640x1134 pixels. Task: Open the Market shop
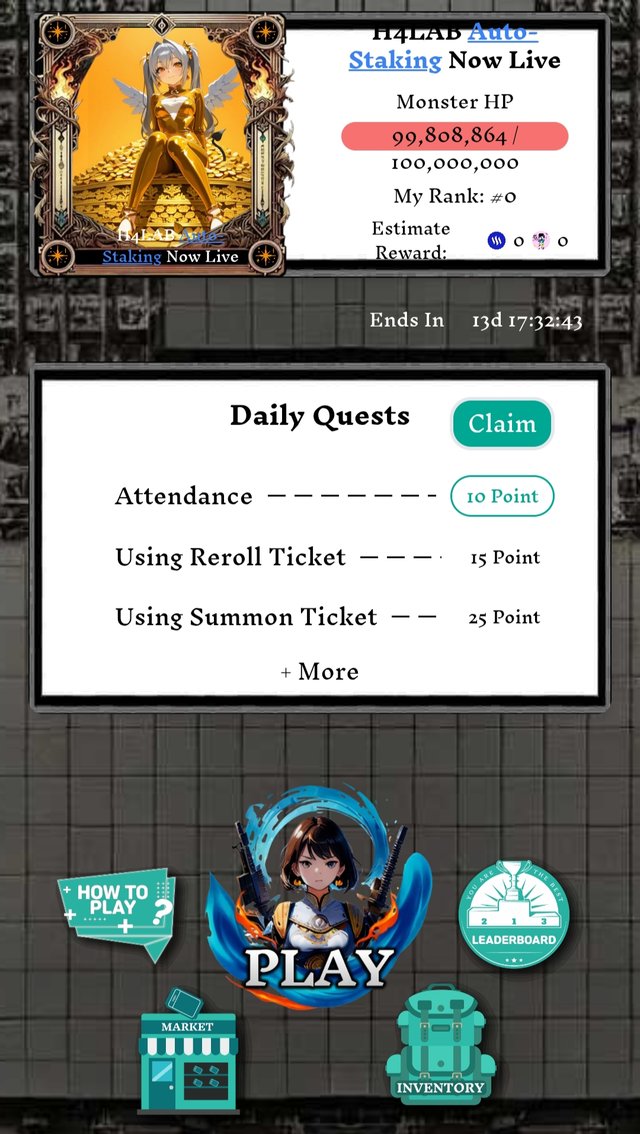pos(189,1053)
